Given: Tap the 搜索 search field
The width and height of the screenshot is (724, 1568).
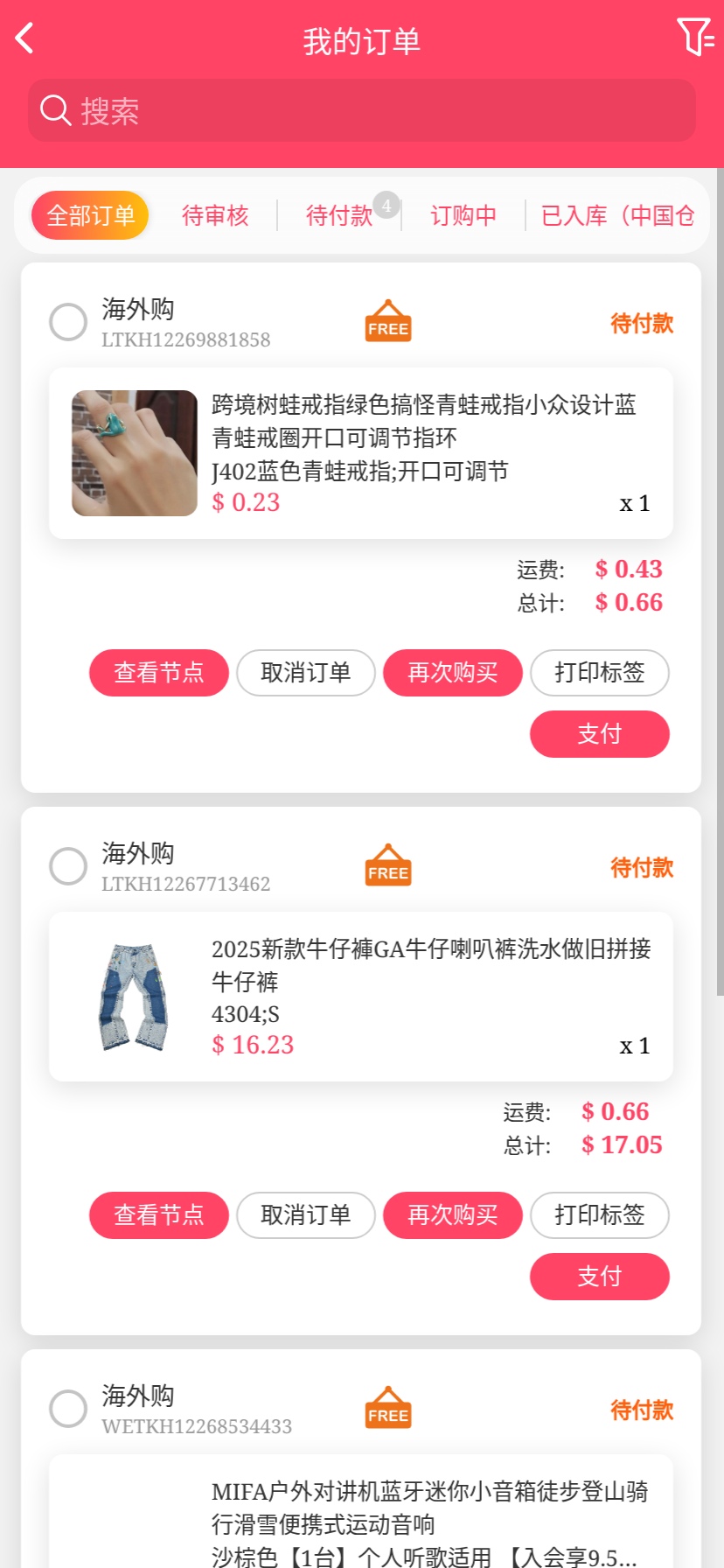Looking at the screenshot, I should click(x=362, y=111).
